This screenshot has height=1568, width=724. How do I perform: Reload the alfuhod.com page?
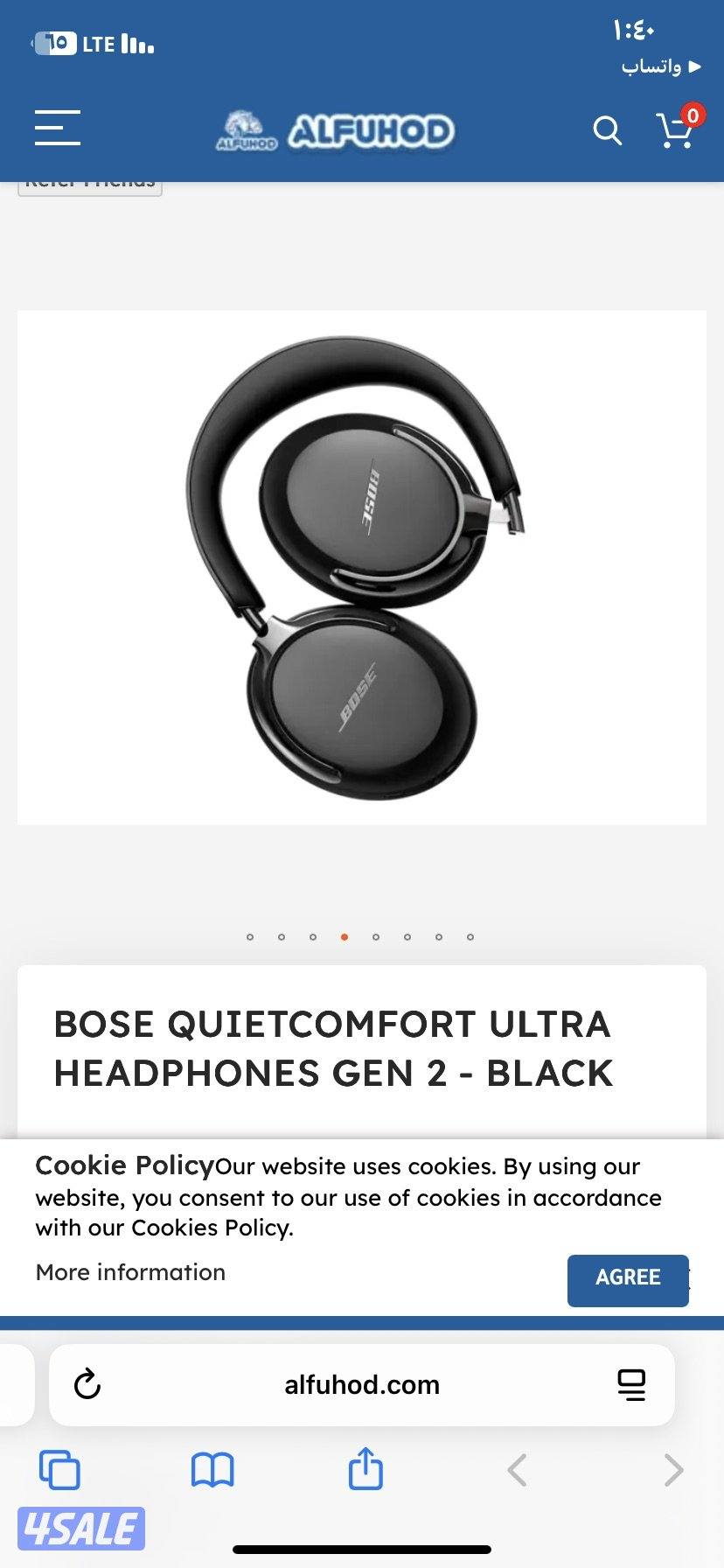(87, 1385)
